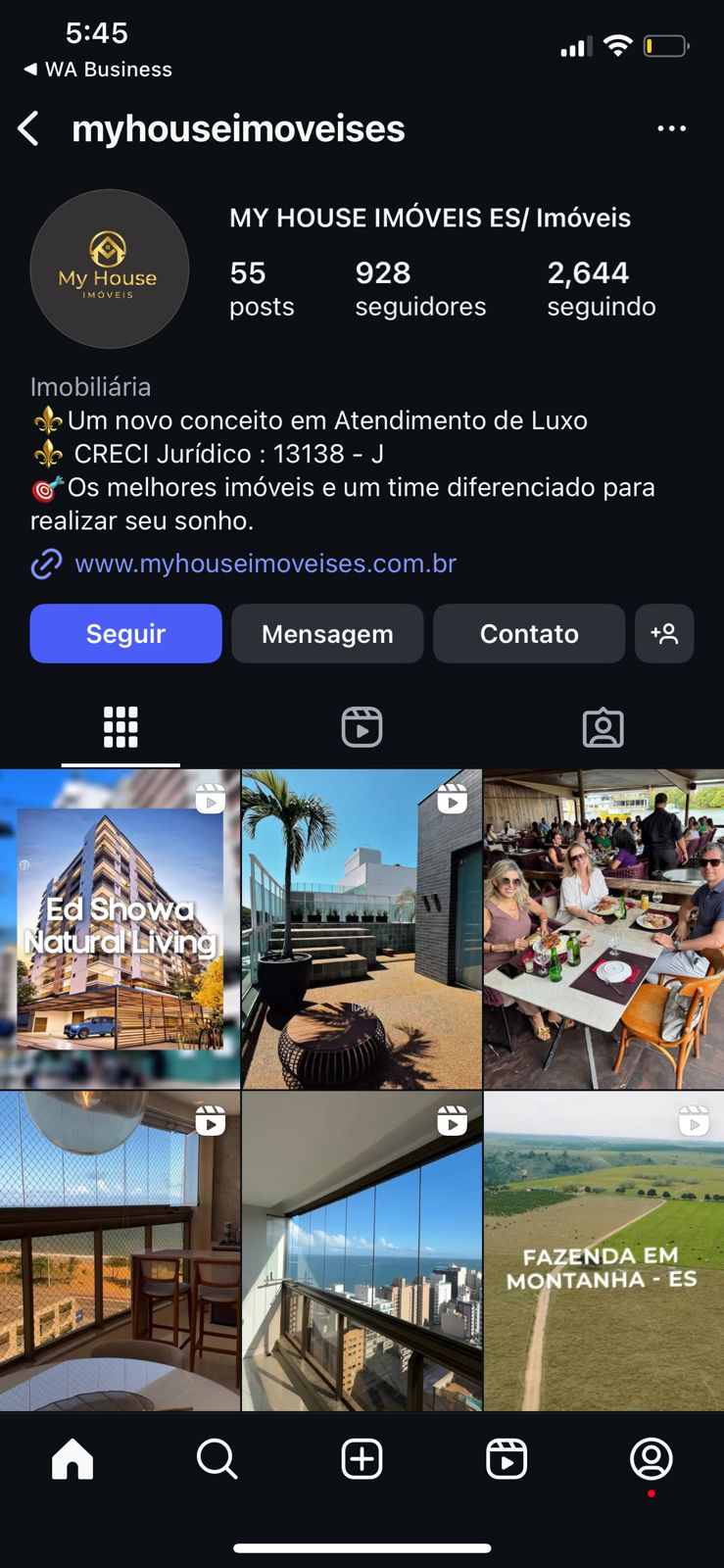Open the www.myhouseimoveises.com.br link

265,563
